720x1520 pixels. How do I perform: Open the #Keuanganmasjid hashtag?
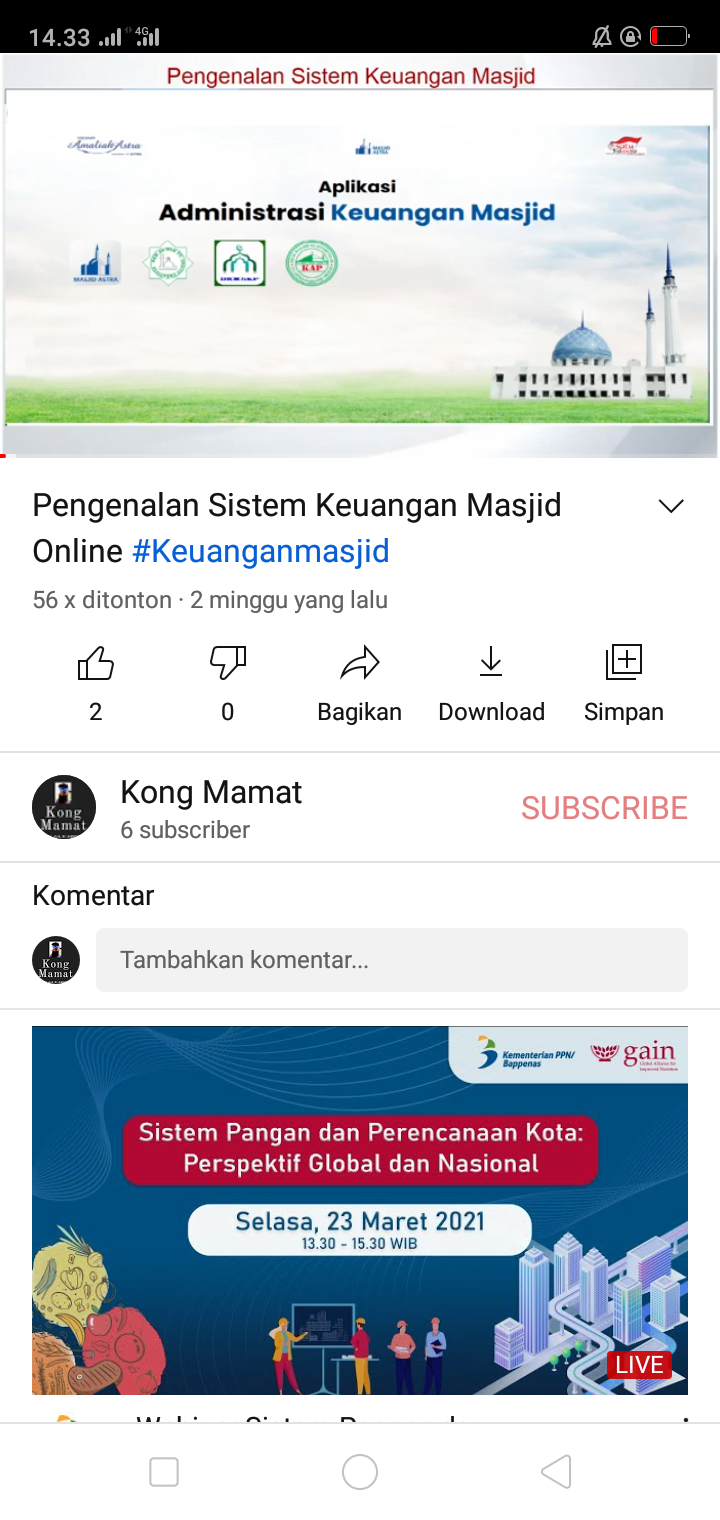pos(261,551)
